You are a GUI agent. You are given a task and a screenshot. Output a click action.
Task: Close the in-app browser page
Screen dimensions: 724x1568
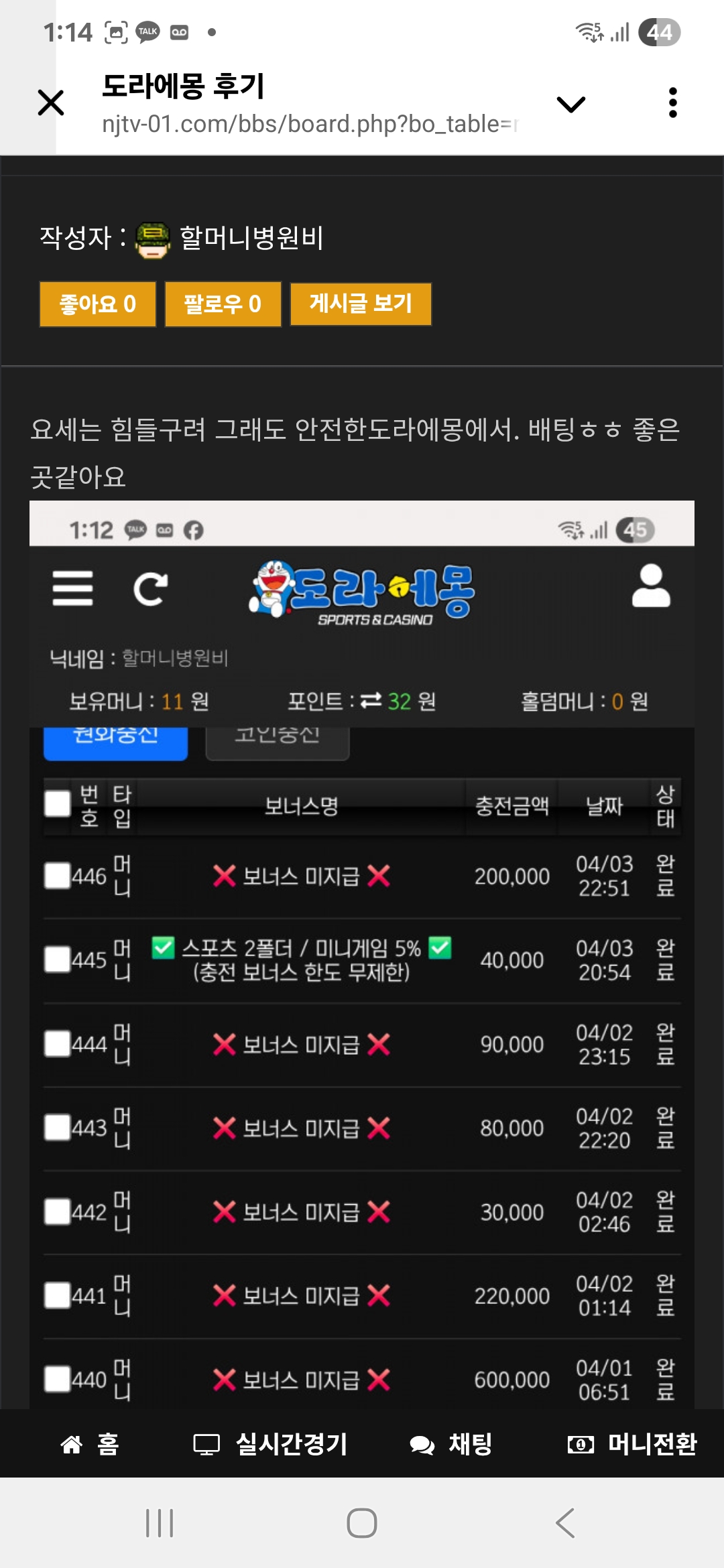tap(51, 103)
